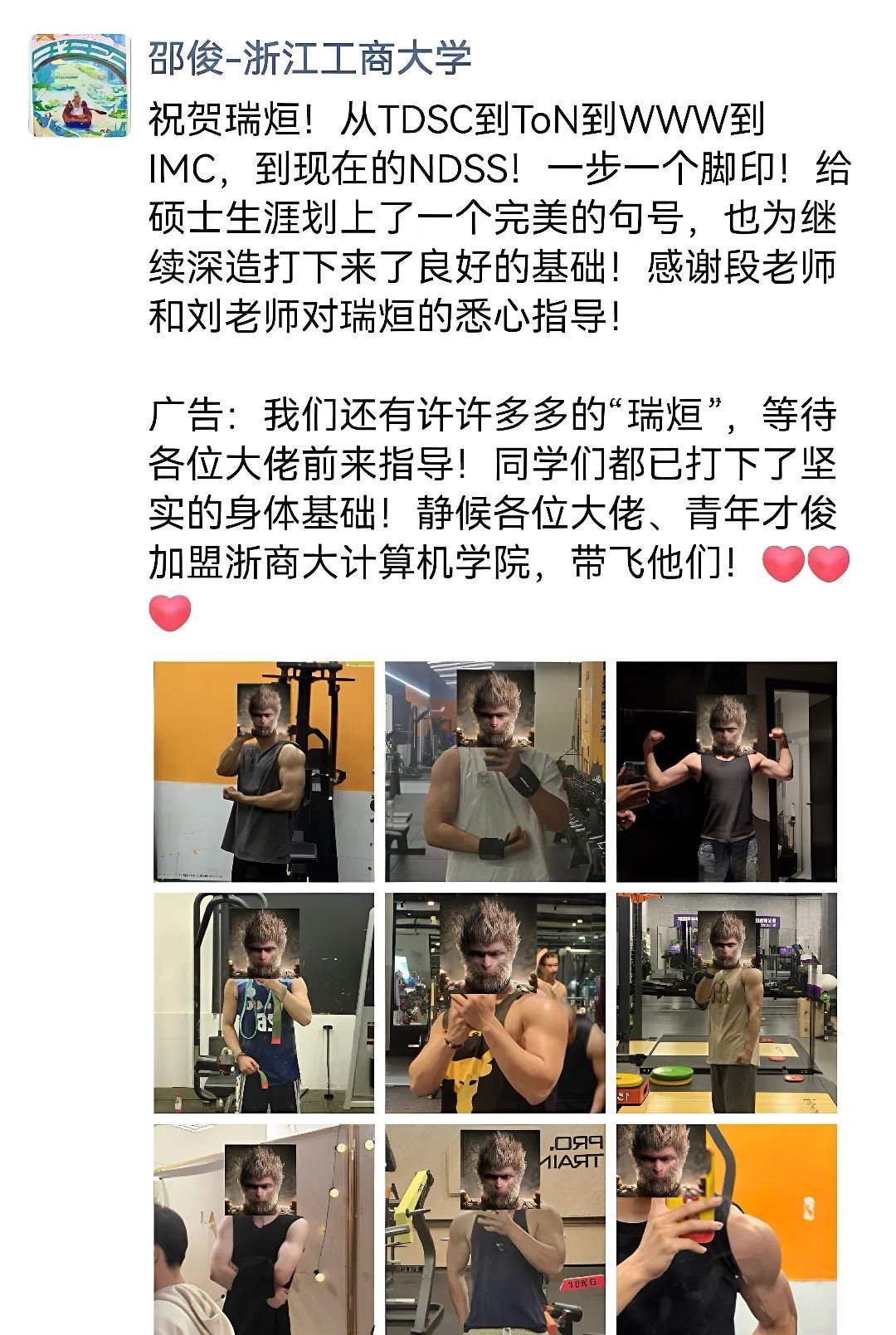This screenshot has width=896, height=1335.
Task: View the white tank top mirror selfie
Action: tap(494, 772)
